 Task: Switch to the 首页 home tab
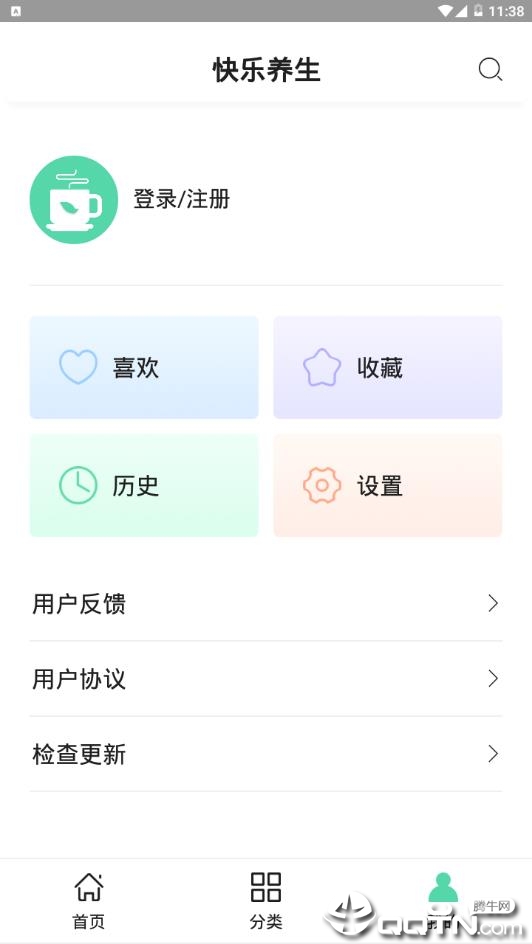coord(88,901)
